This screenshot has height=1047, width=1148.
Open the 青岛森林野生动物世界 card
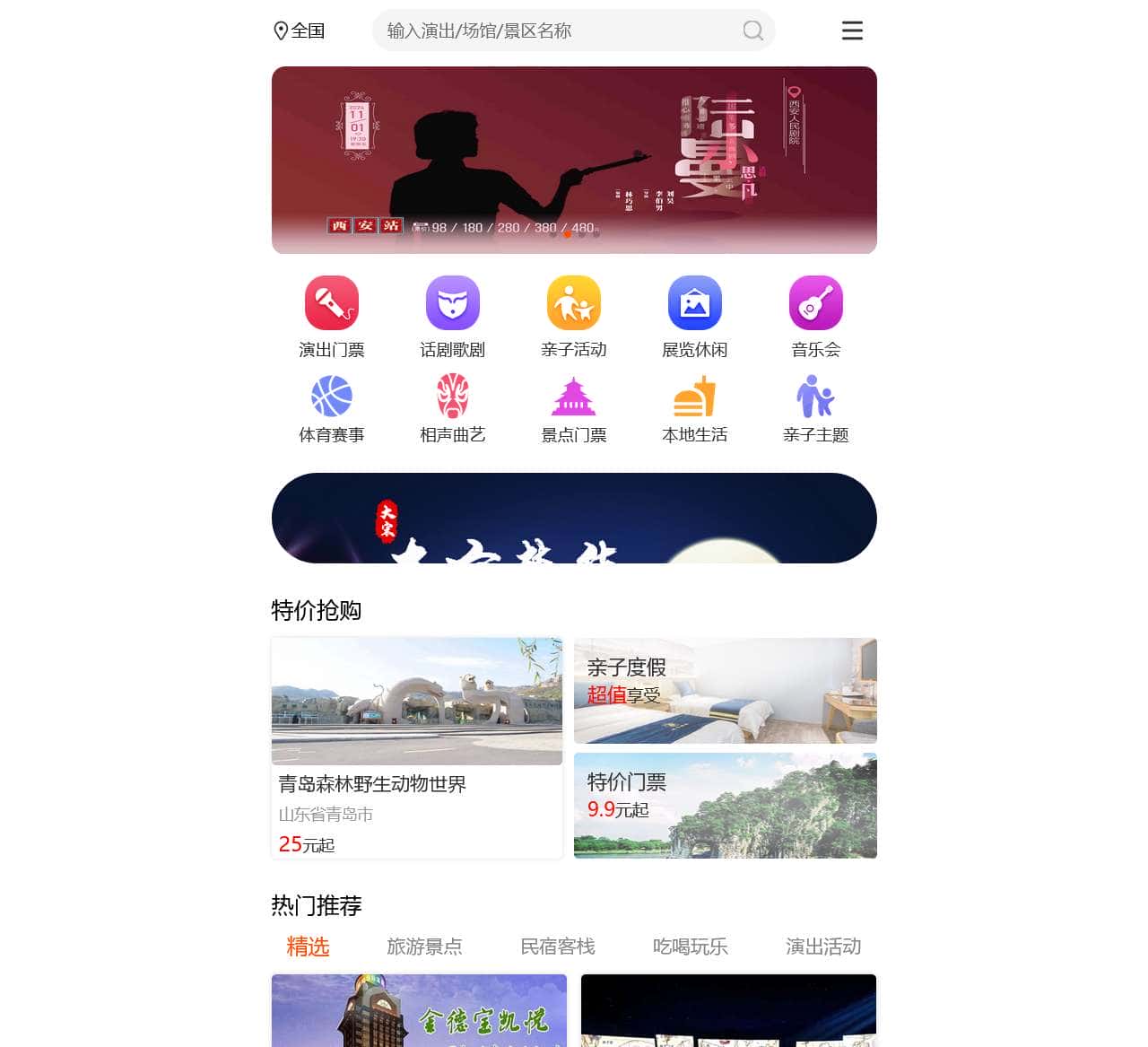pyautogui.click(x=417, y=747)
